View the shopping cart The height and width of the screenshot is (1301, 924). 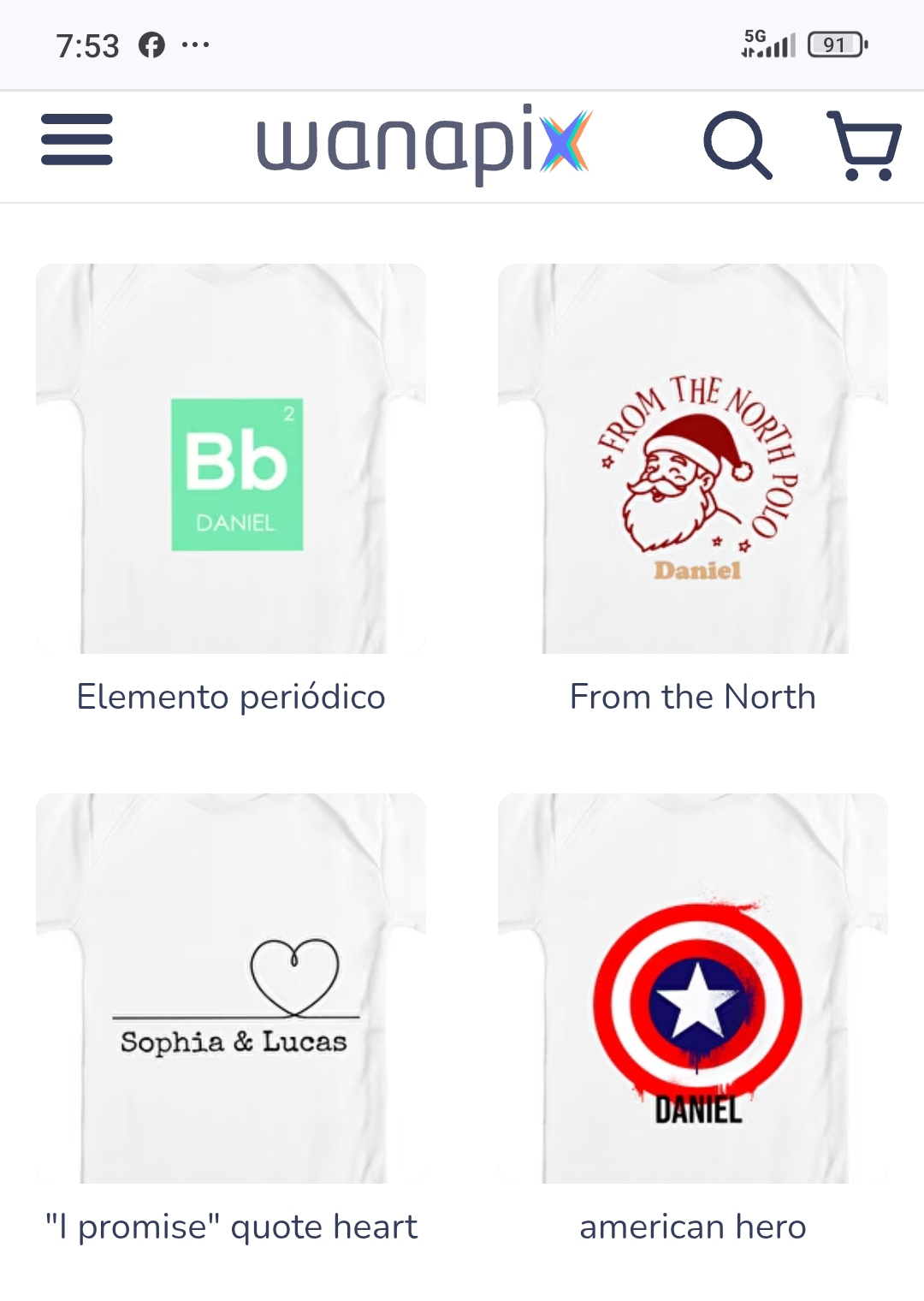pos(864,145)
